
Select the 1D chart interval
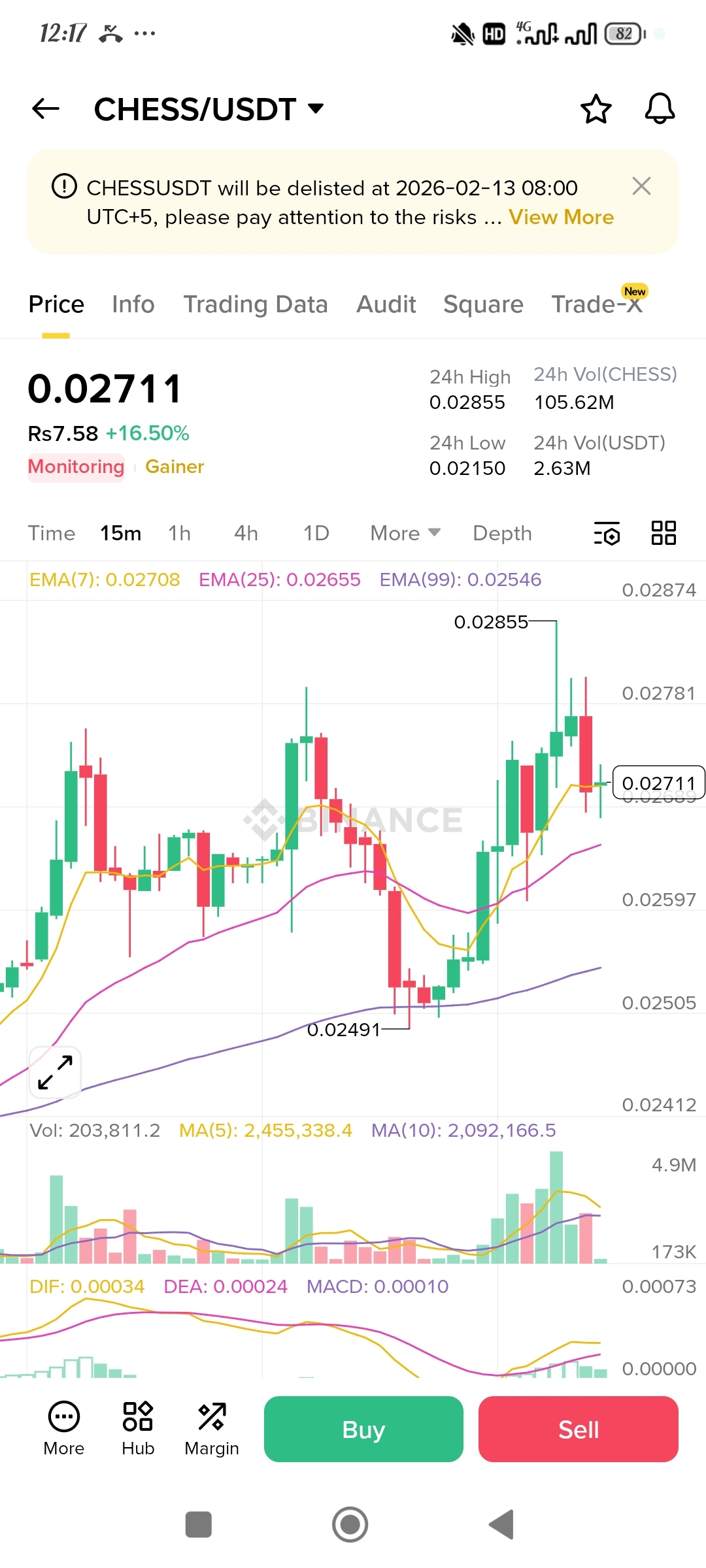tap(316, 533)
